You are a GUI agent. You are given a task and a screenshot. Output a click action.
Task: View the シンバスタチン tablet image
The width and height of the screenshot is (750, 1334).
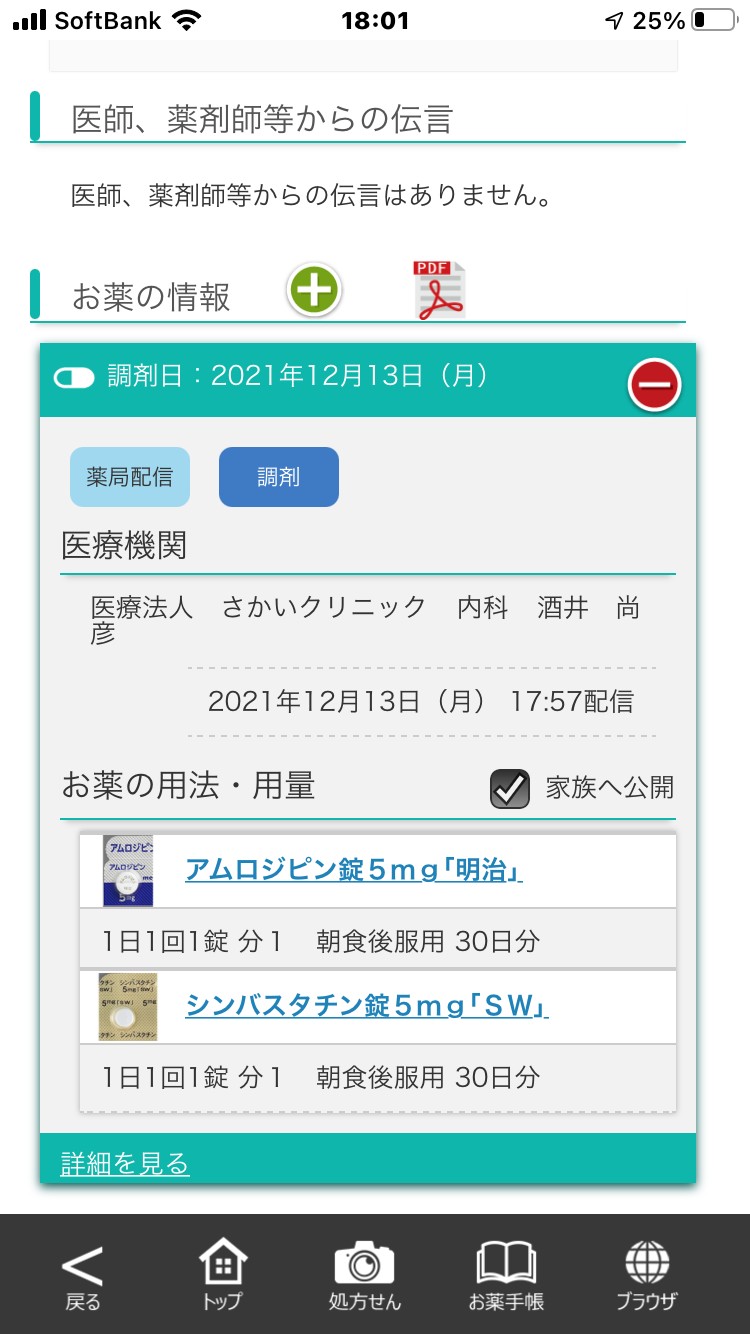coord(128,1007)
